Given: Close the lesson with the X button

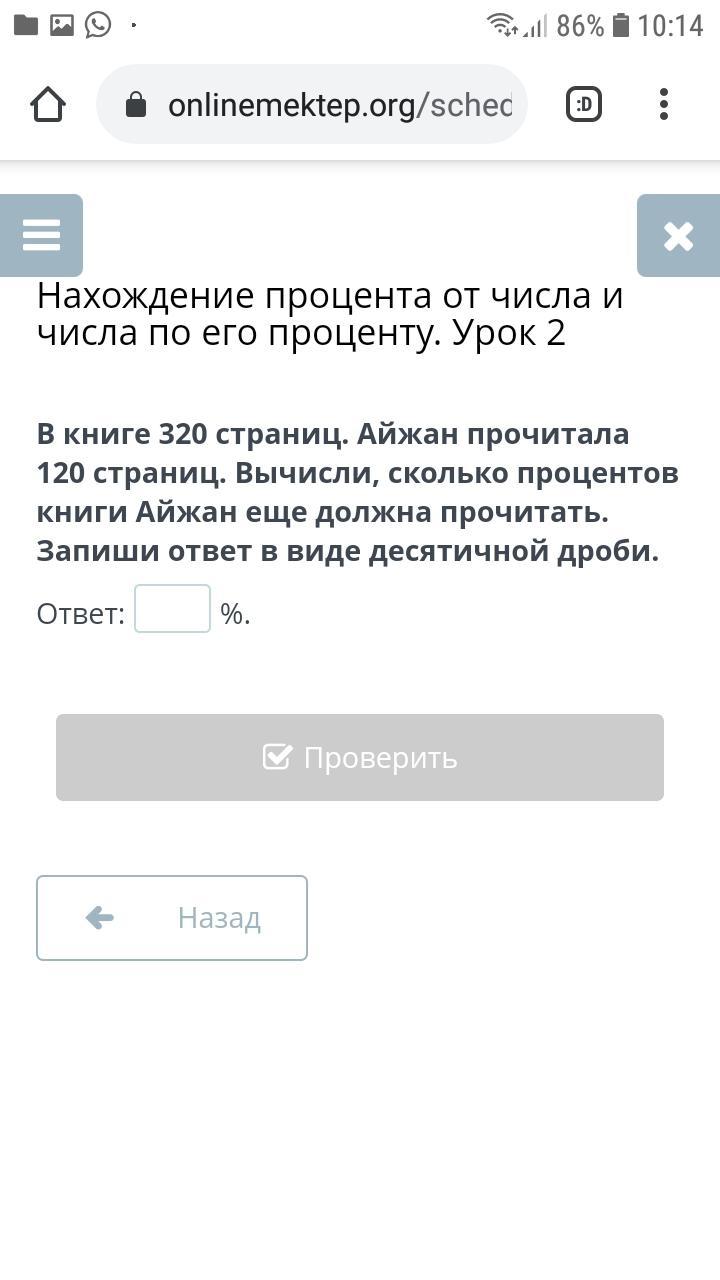Looking at the screenshot, I should pyautogui.click(x=678, y=235).
